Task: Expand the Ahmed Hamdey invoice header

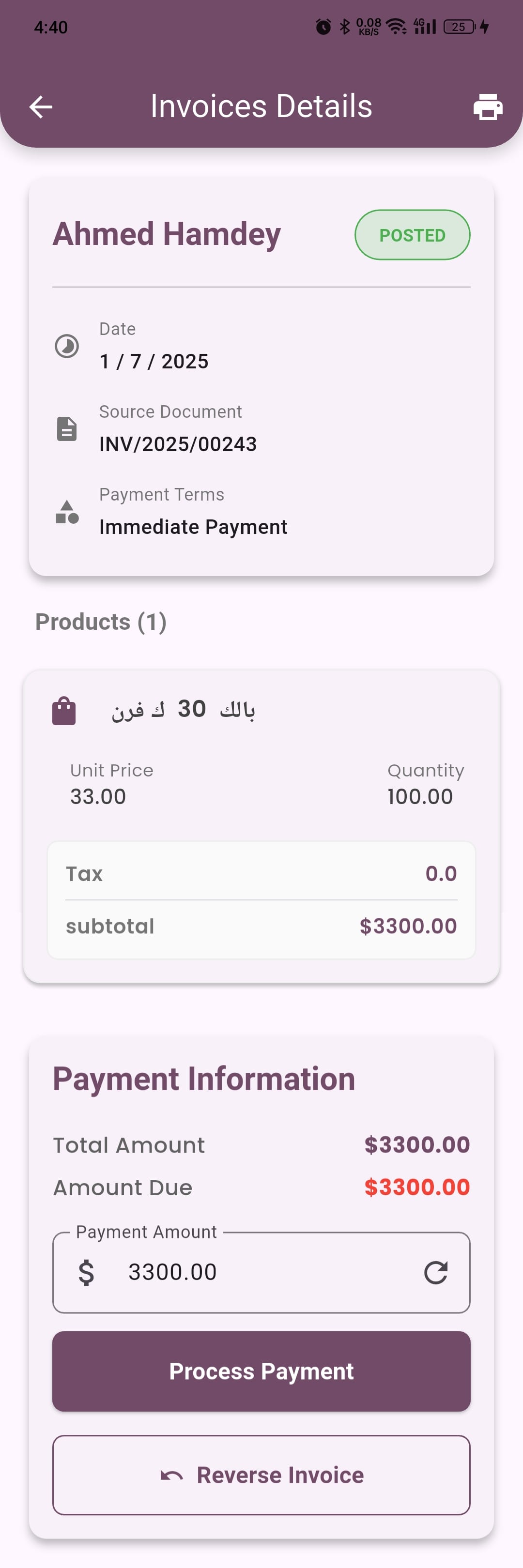Action: [x=166, y=234]
